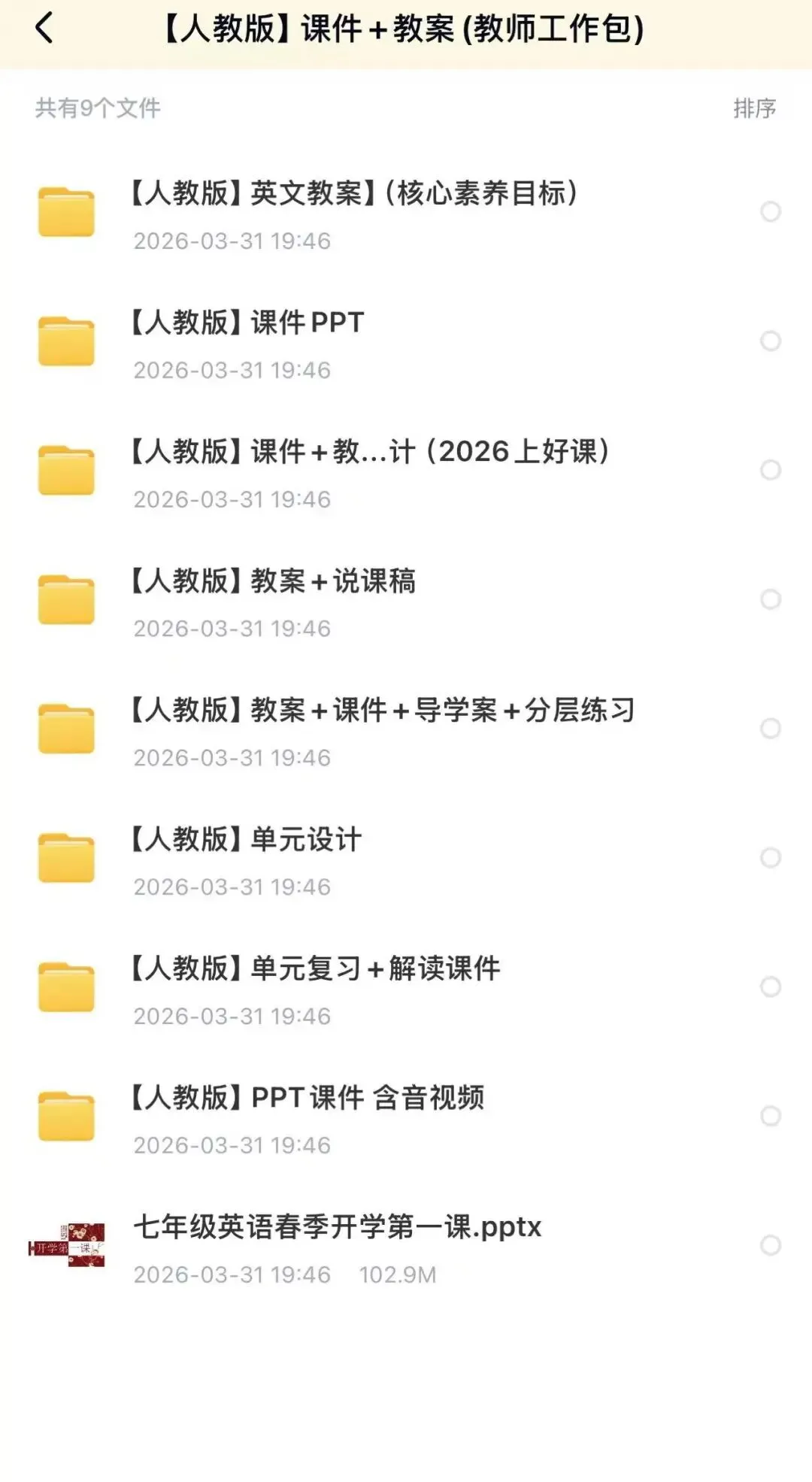Open the 单元复习+解读课件 folder

316,969
